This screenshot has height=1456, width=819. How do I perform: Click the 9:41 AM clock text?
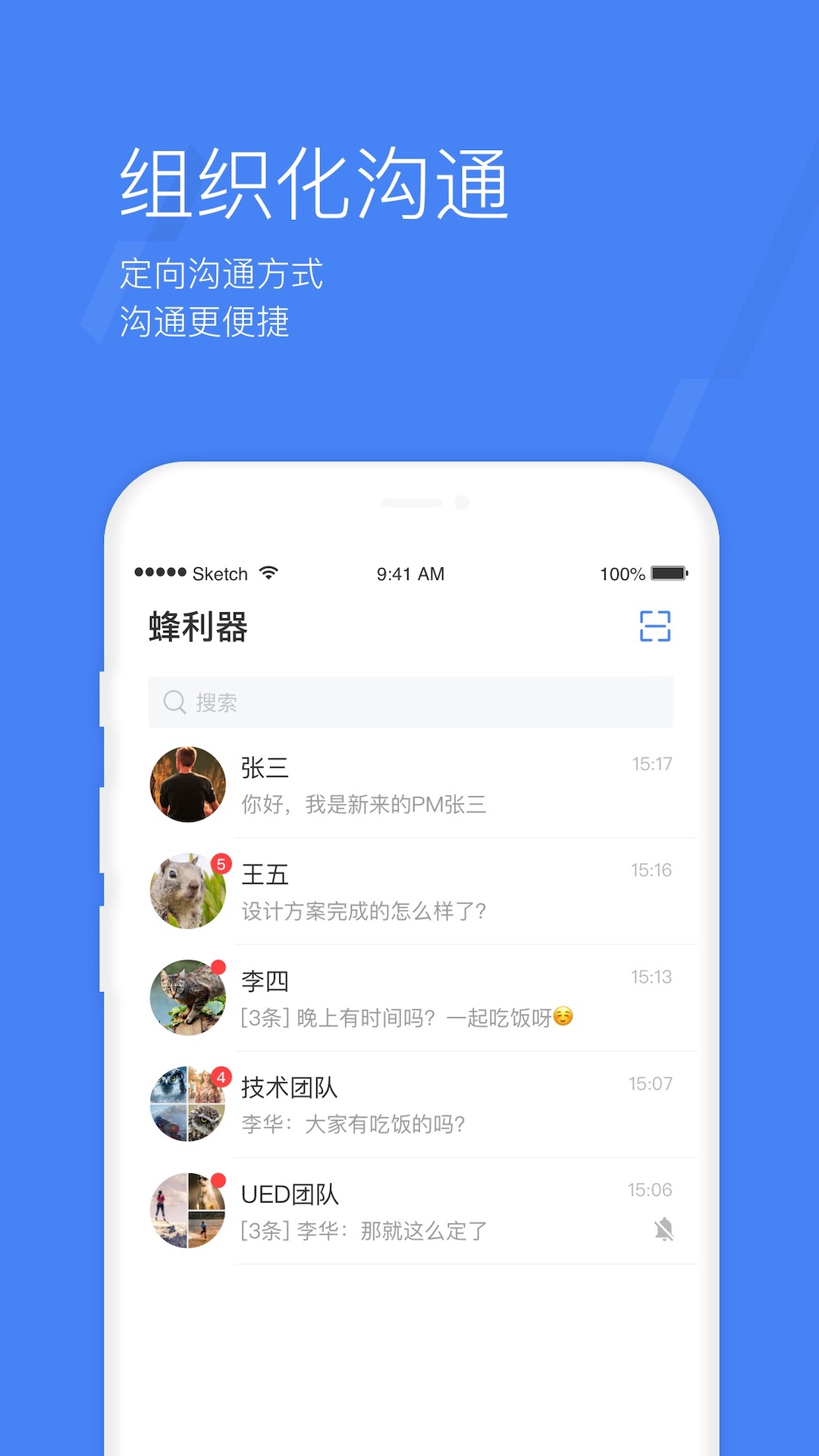[410, 573]
